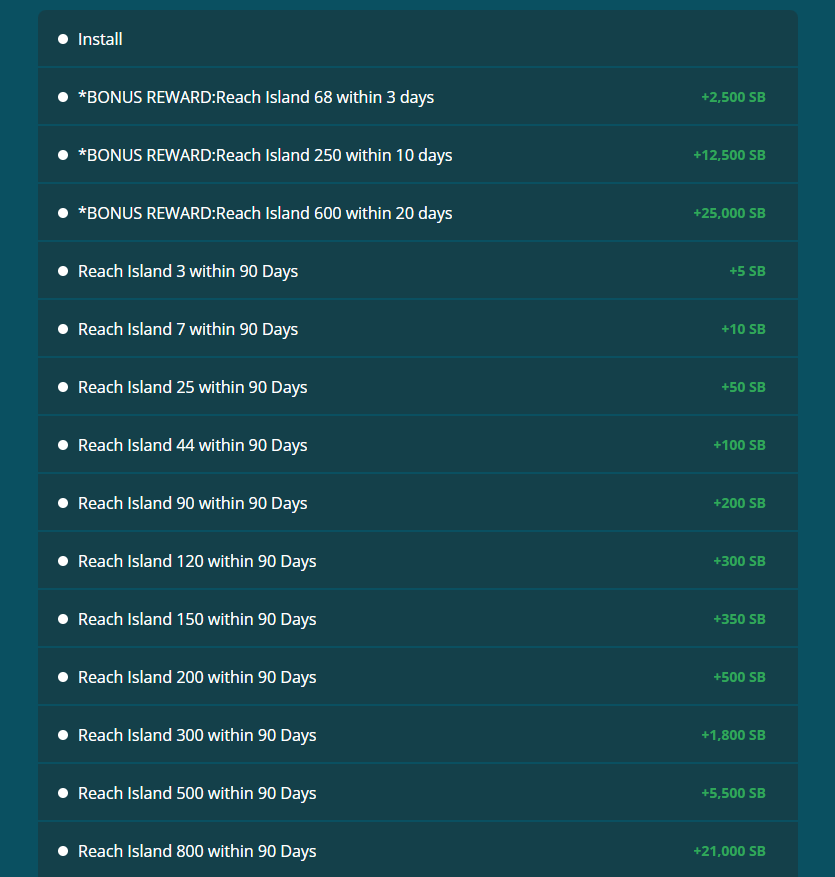Screen dimensions: 835x877
Task: Click the bullet beside Reach Island 90 task
Action: 62,503
